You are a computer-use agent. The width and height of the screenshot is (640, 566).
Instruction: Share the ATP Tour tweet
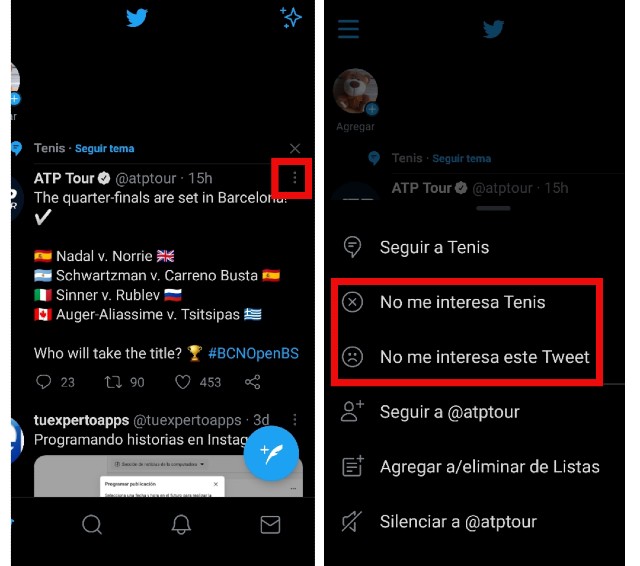pyautogui.click(x=253, y=382)
